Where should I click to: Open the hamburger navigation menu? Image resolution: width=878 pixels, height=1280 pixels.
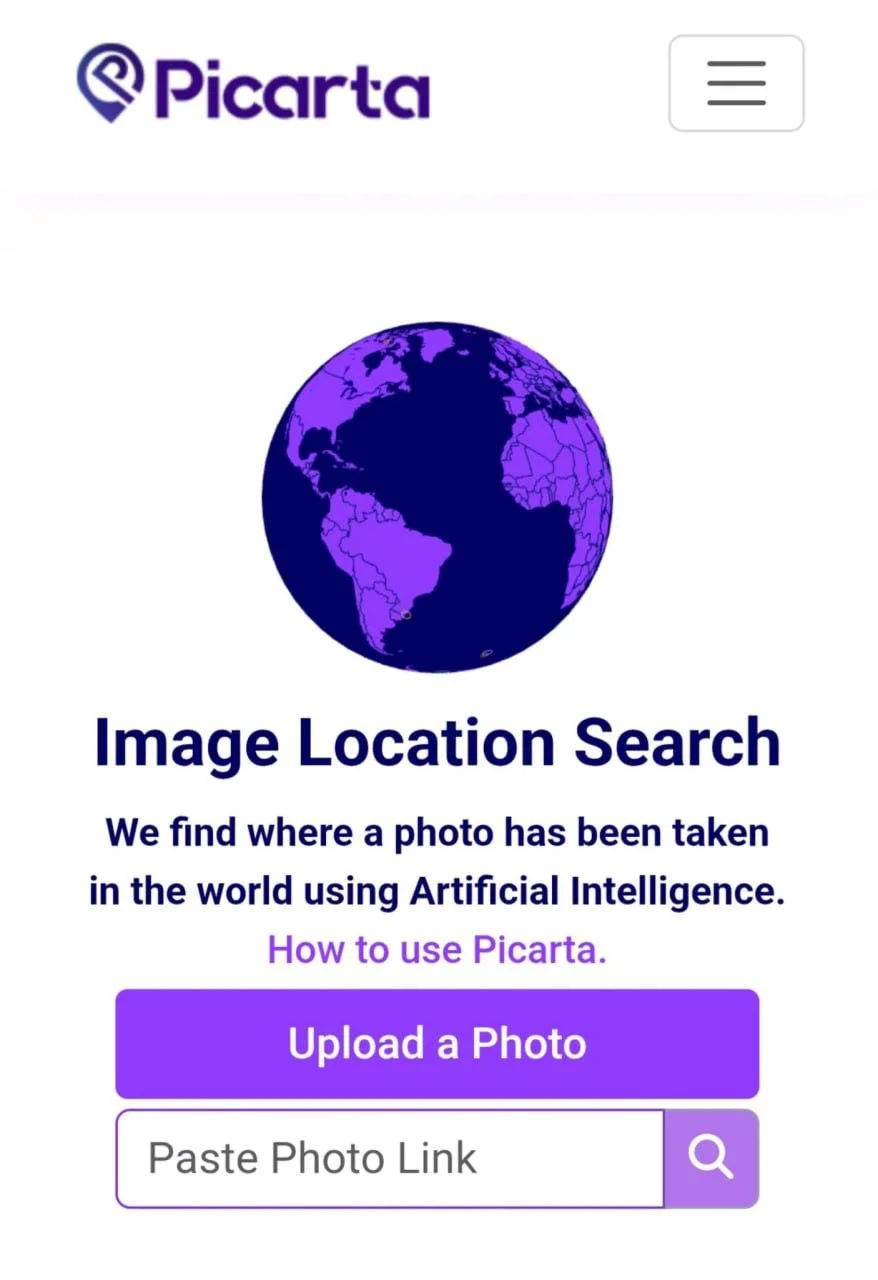tap(736, 83)
